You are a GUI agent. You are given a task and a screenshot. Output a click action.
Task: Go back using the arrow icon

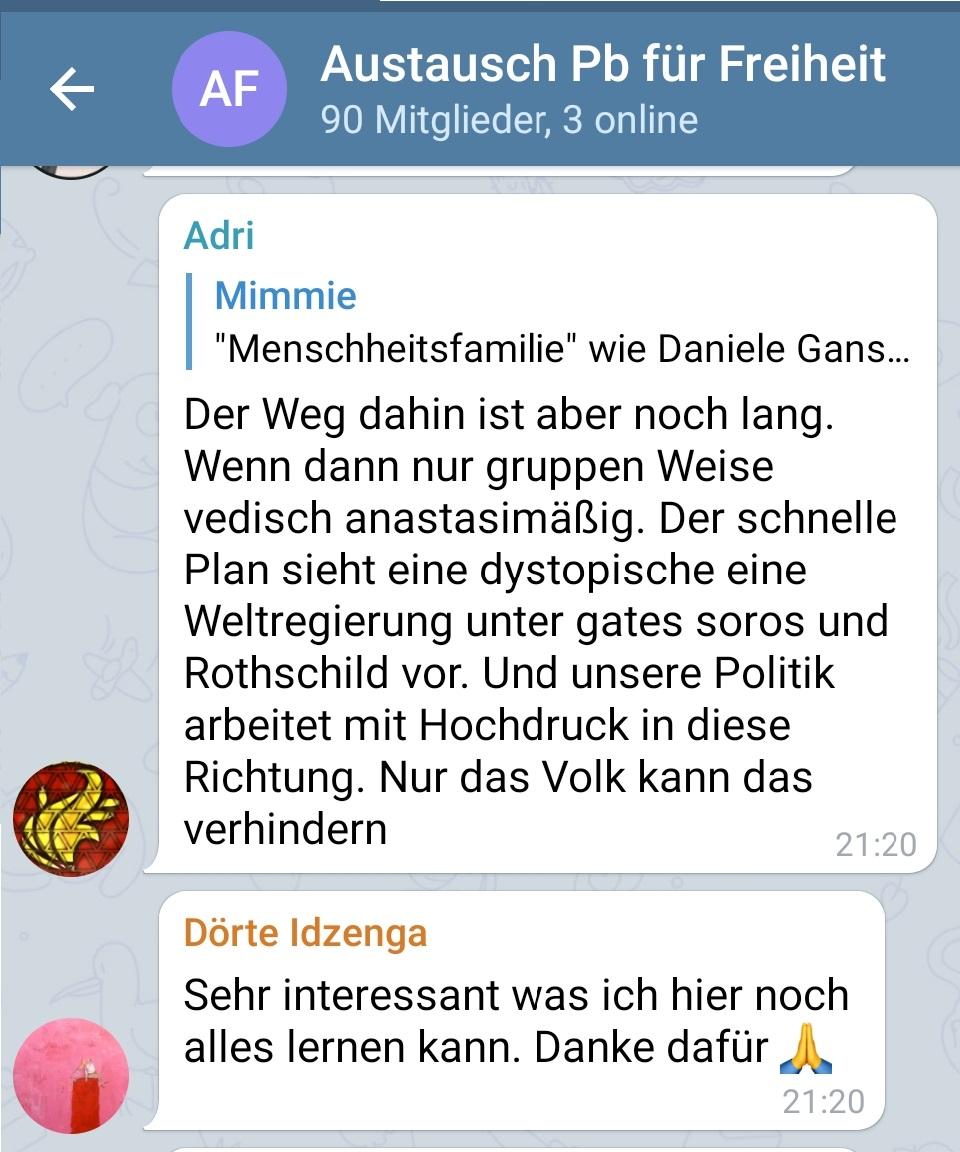tap(72, 91)
